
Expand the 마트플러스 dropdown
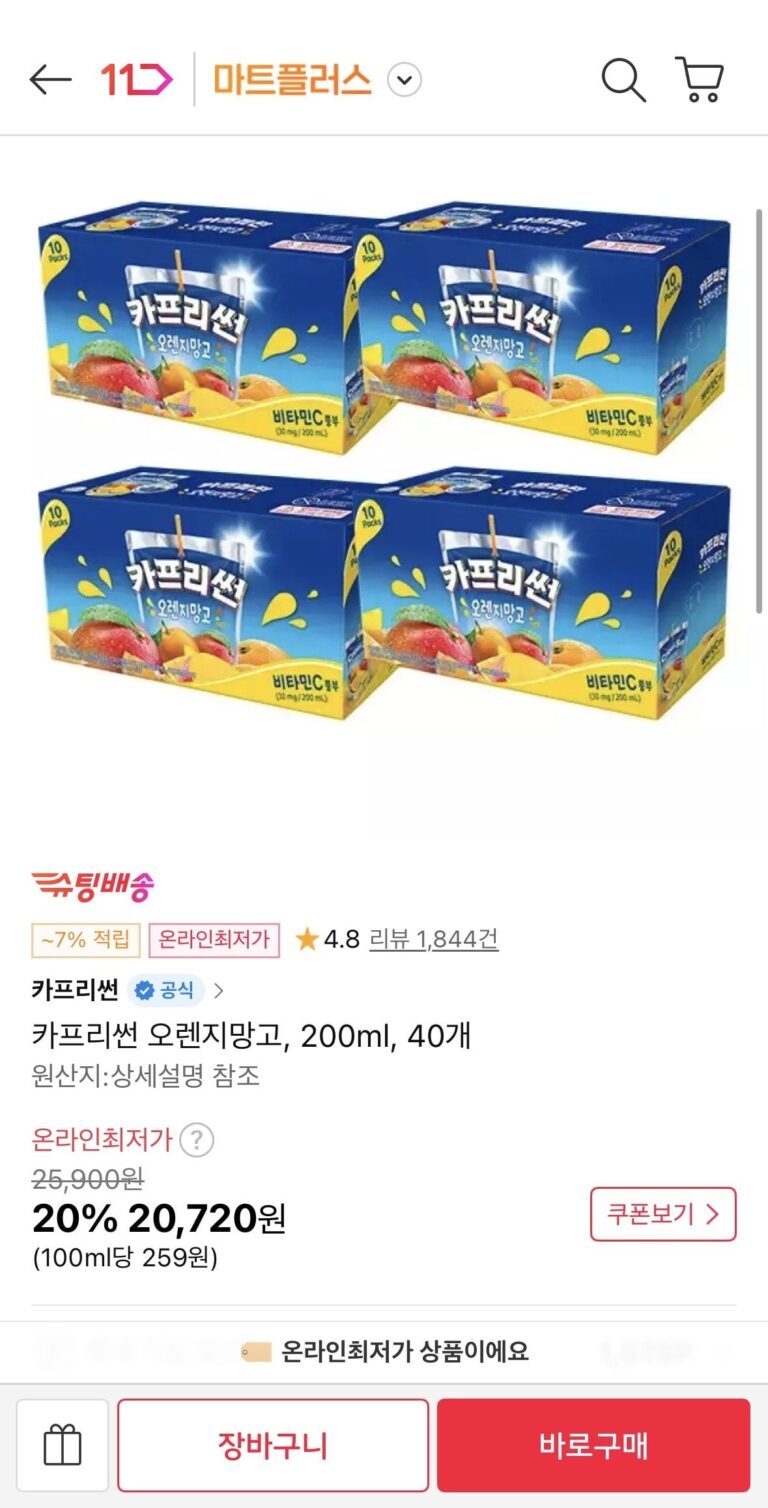coord(404,80)
